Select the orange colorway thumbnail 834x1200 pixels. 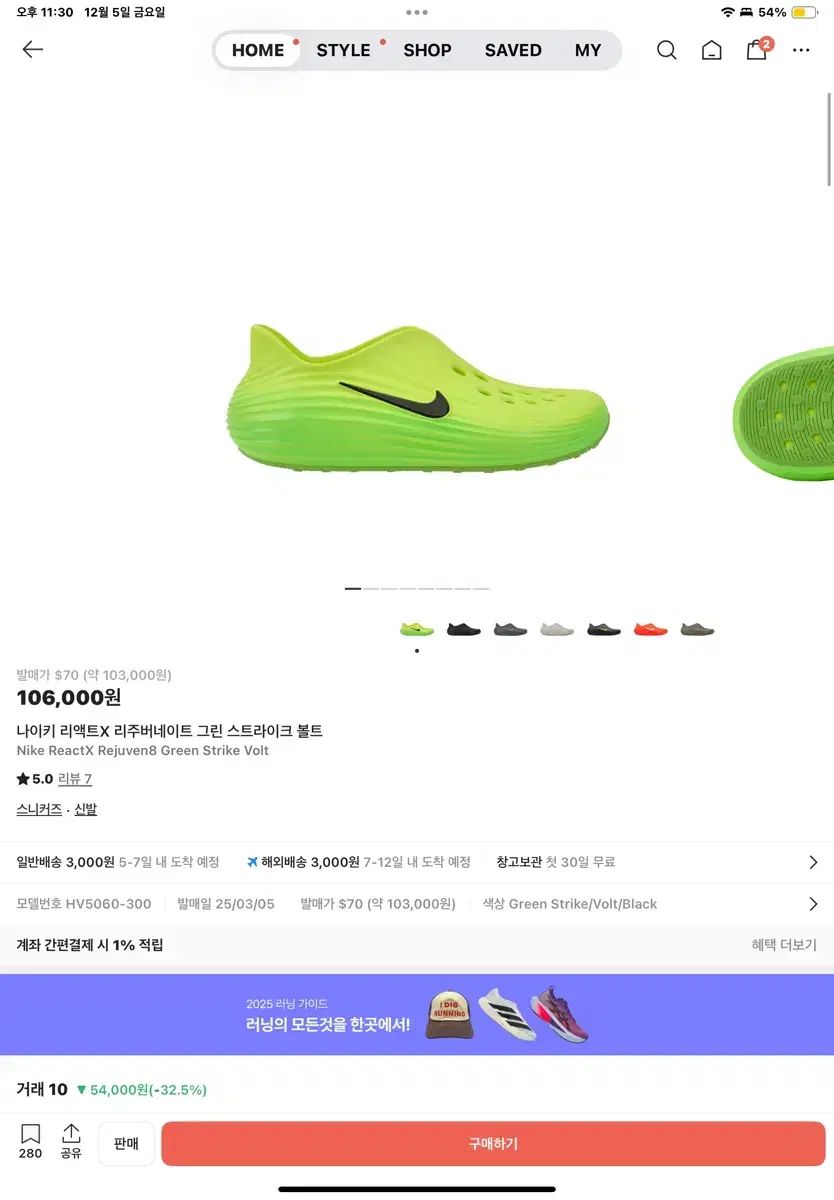pos(650,629)
